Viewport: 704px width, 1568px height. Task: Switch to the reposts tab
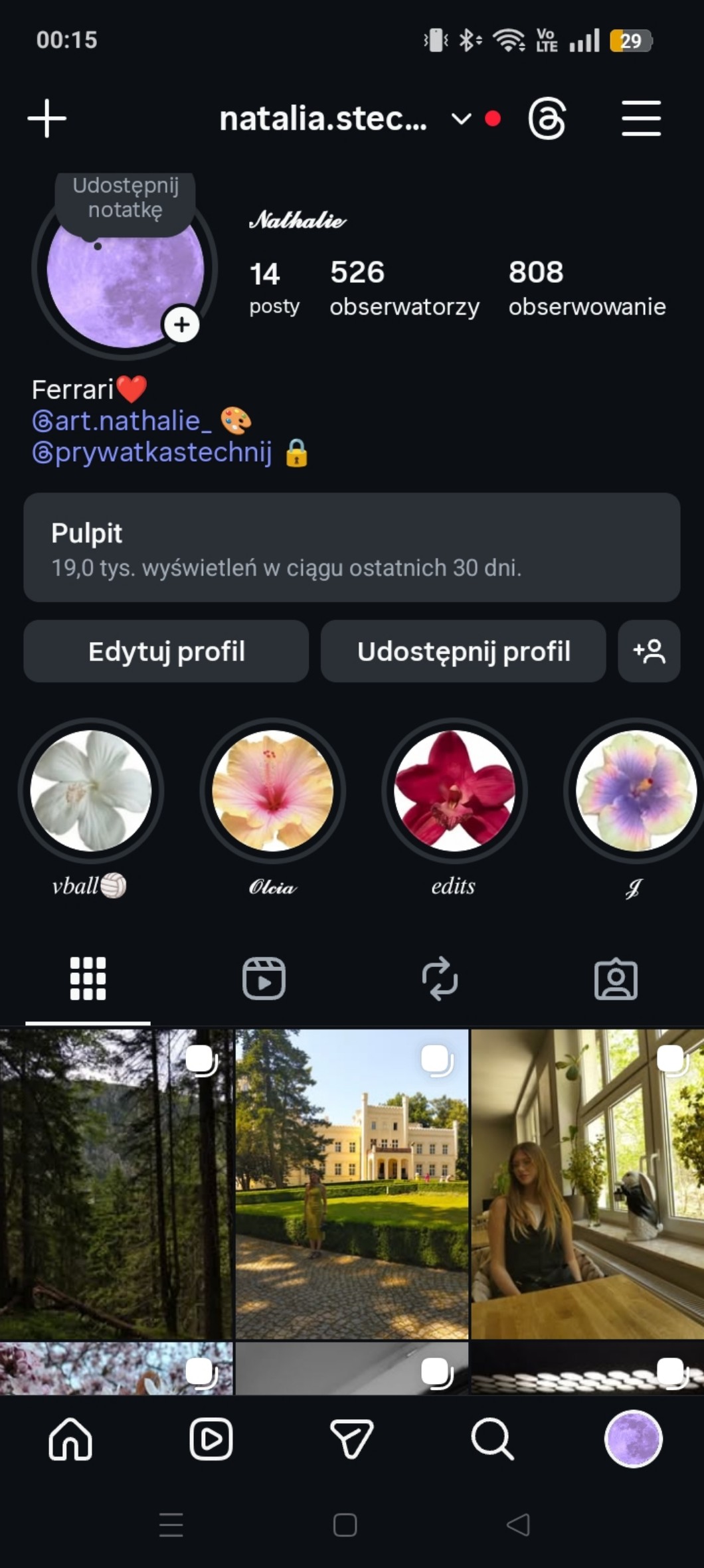[x=440, y=978]
